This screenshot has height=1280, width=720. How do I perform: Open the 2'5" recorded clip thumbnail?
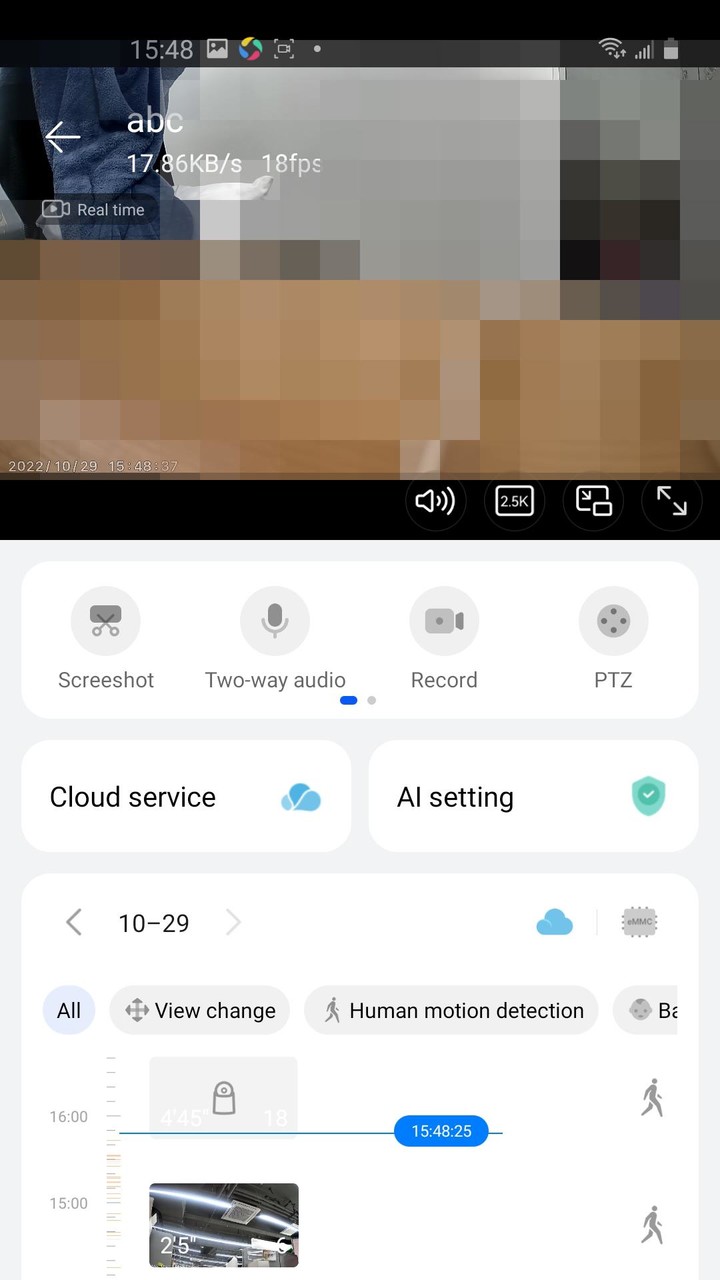(x=224, y=1225)
